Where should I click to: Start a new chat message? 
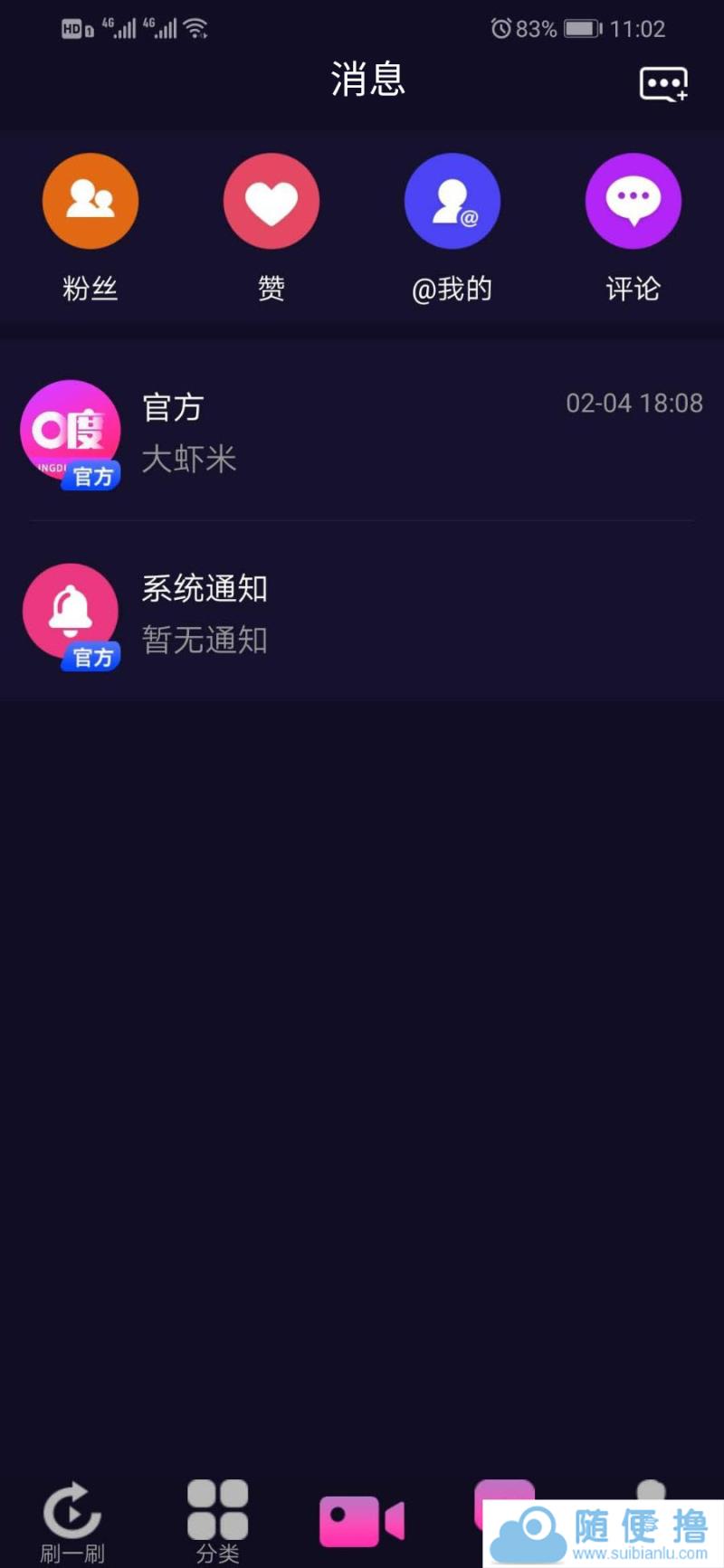pos(663,84)
